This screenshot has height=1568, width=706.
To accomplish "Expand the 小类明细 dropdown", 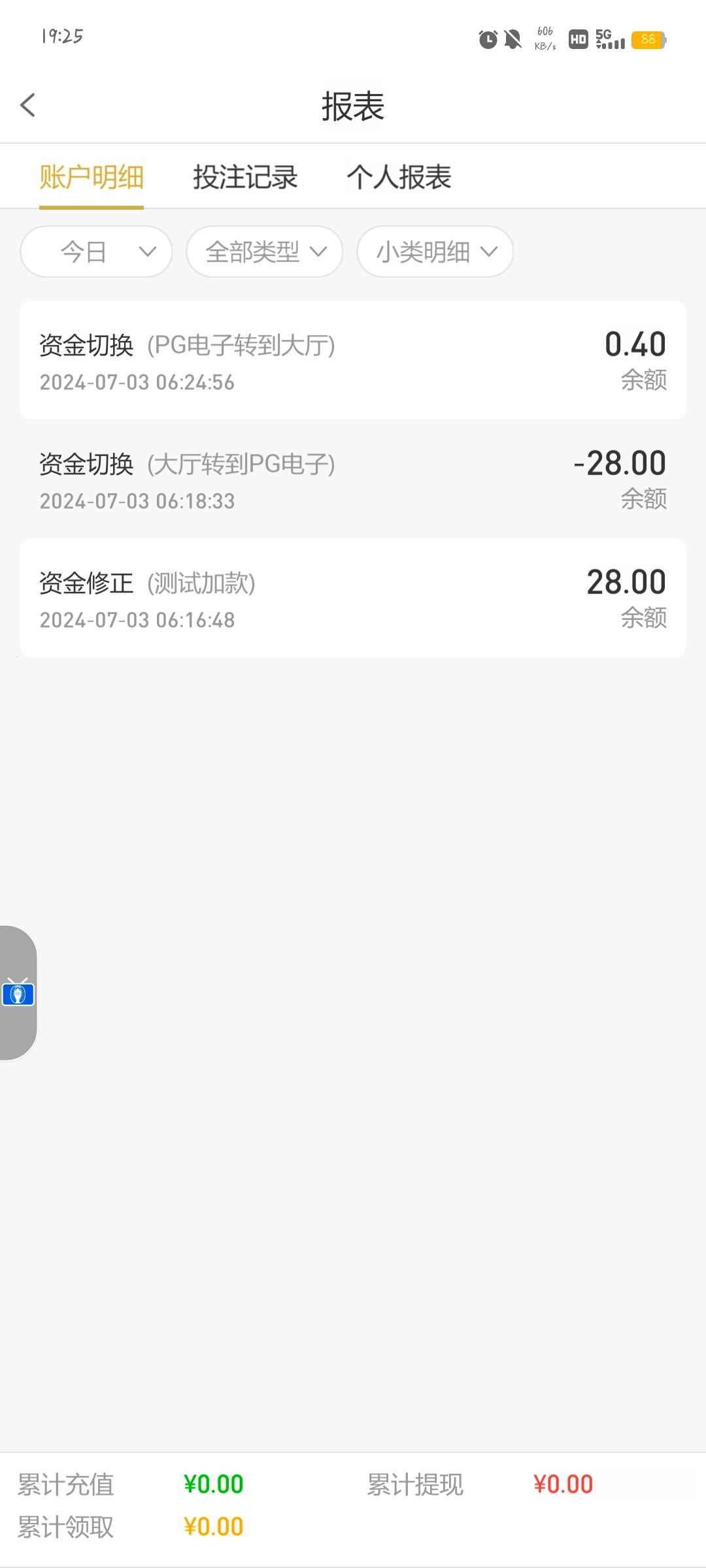I will coord(435,252).
